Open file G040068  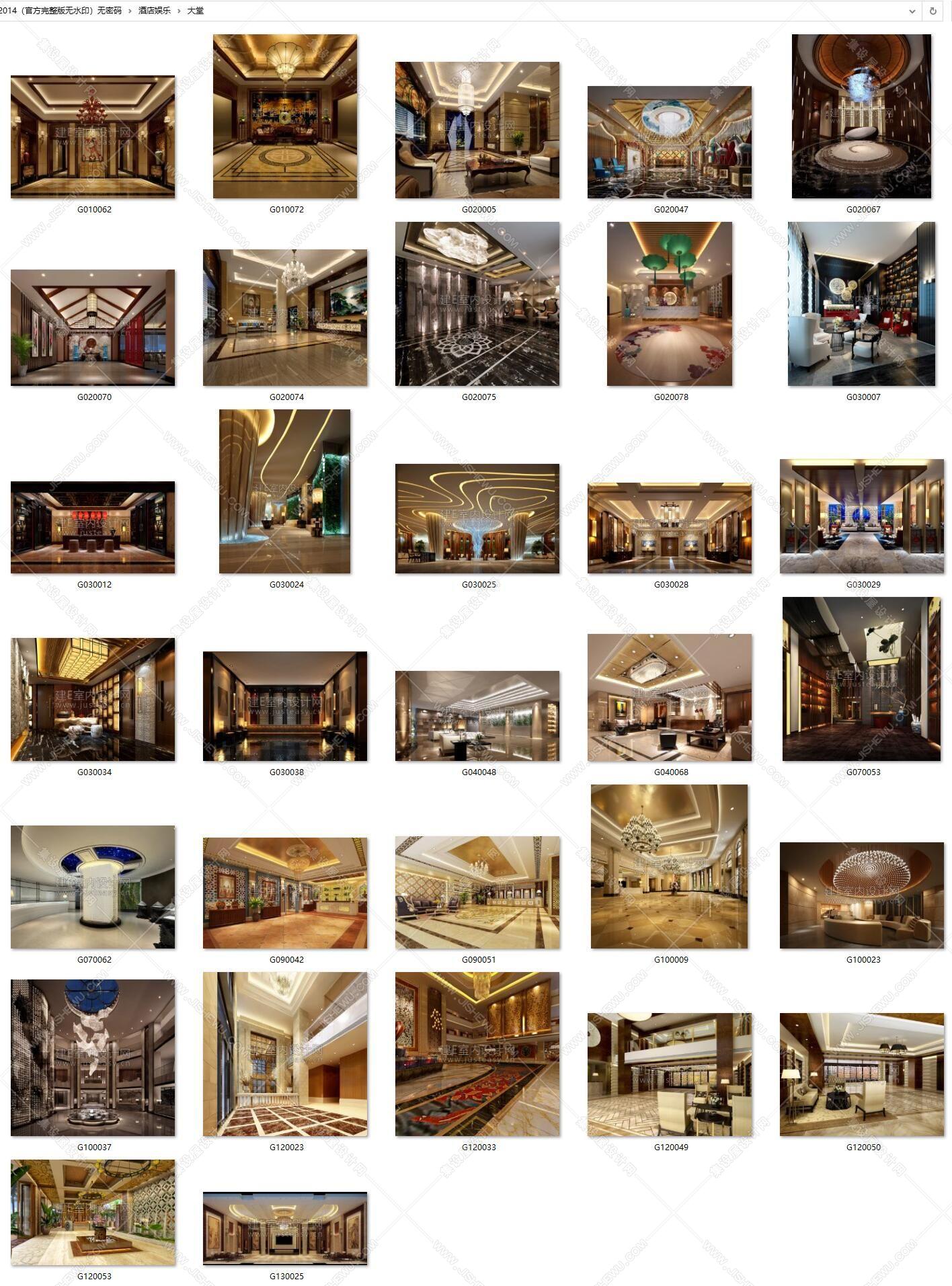(670, 697)
